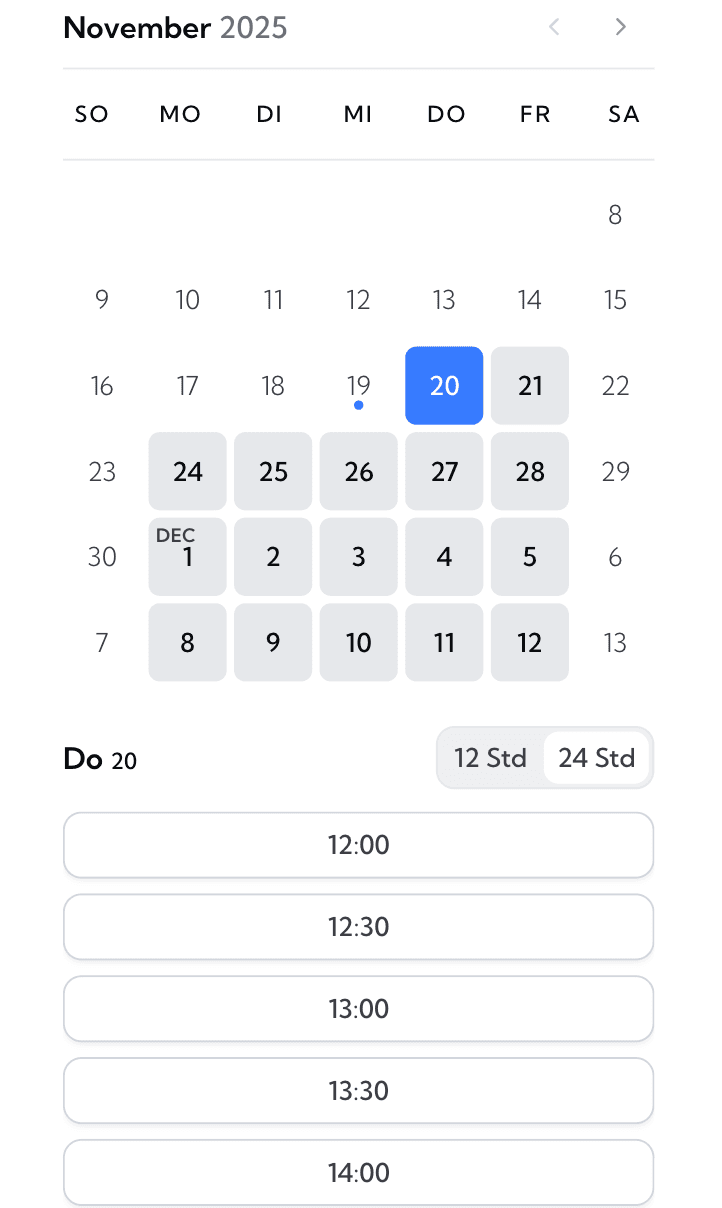Switch to 12 Std time format
Image resolution: width=722 pixels, height=1208 pixels.
point(490,758)
